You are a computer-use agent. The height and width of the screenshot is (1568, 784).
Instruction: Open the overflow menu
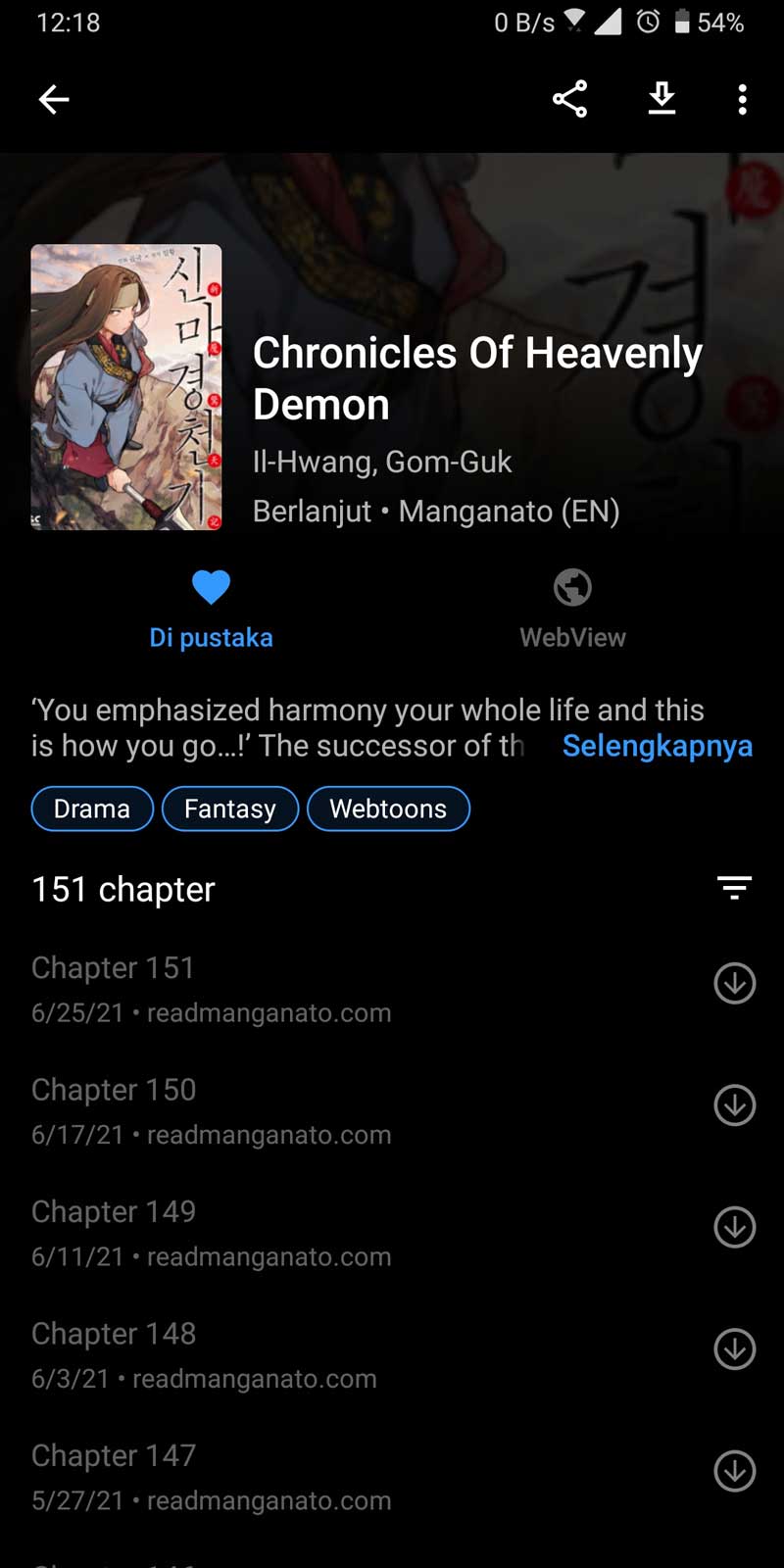pyautogui.click(x=742, y=99)
